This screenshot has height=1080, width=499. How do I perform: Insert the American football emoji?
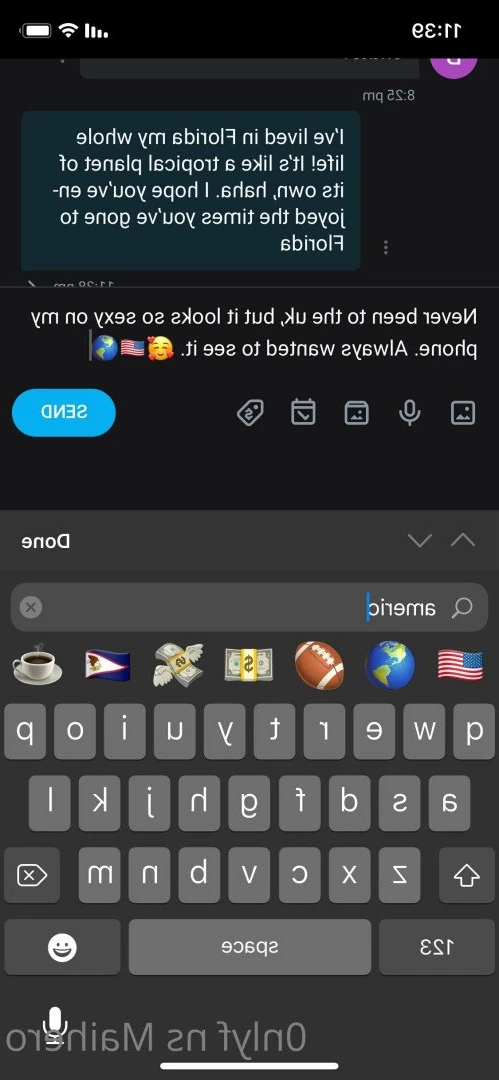[x=319, y=665]
